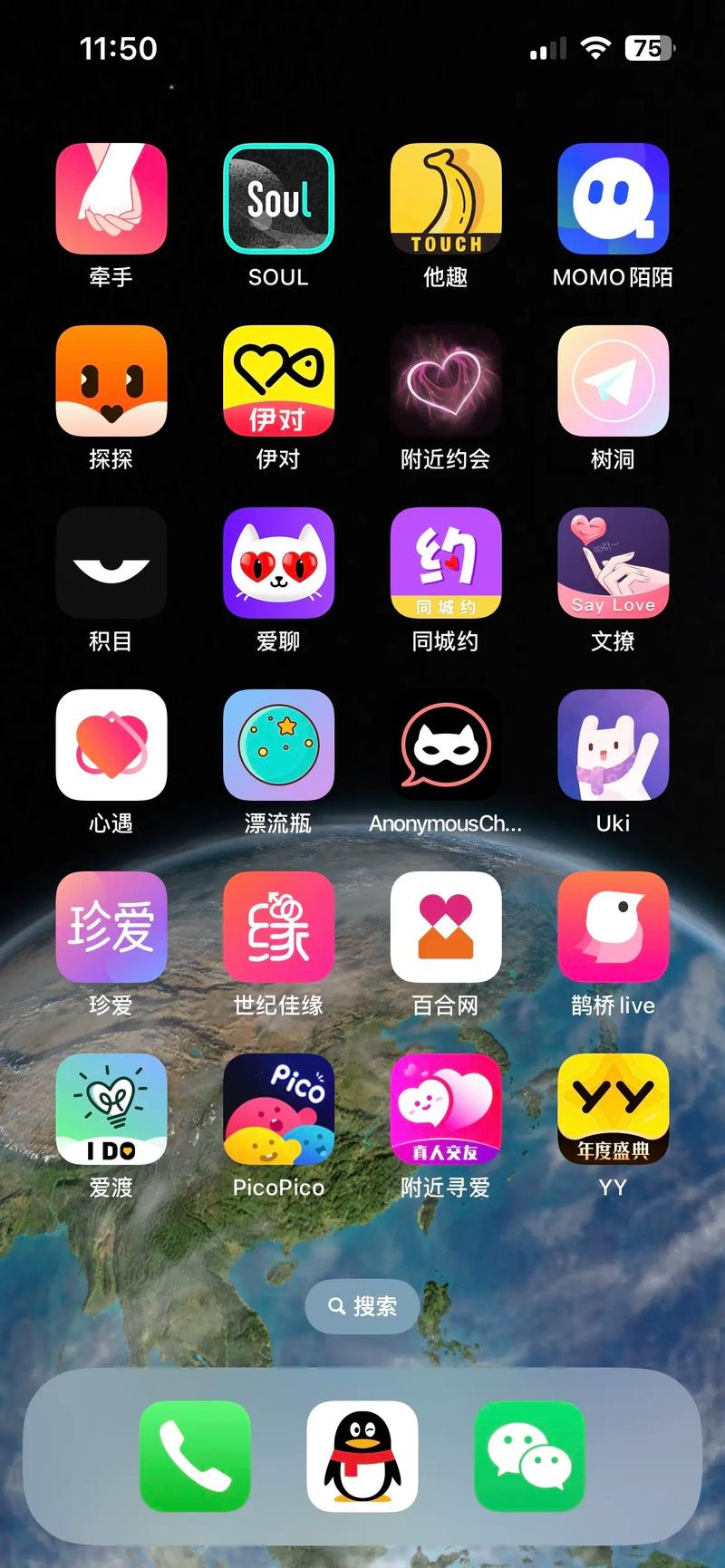Open the SOUL app
Screen dimensions: 725x1568
coord(278,198)
